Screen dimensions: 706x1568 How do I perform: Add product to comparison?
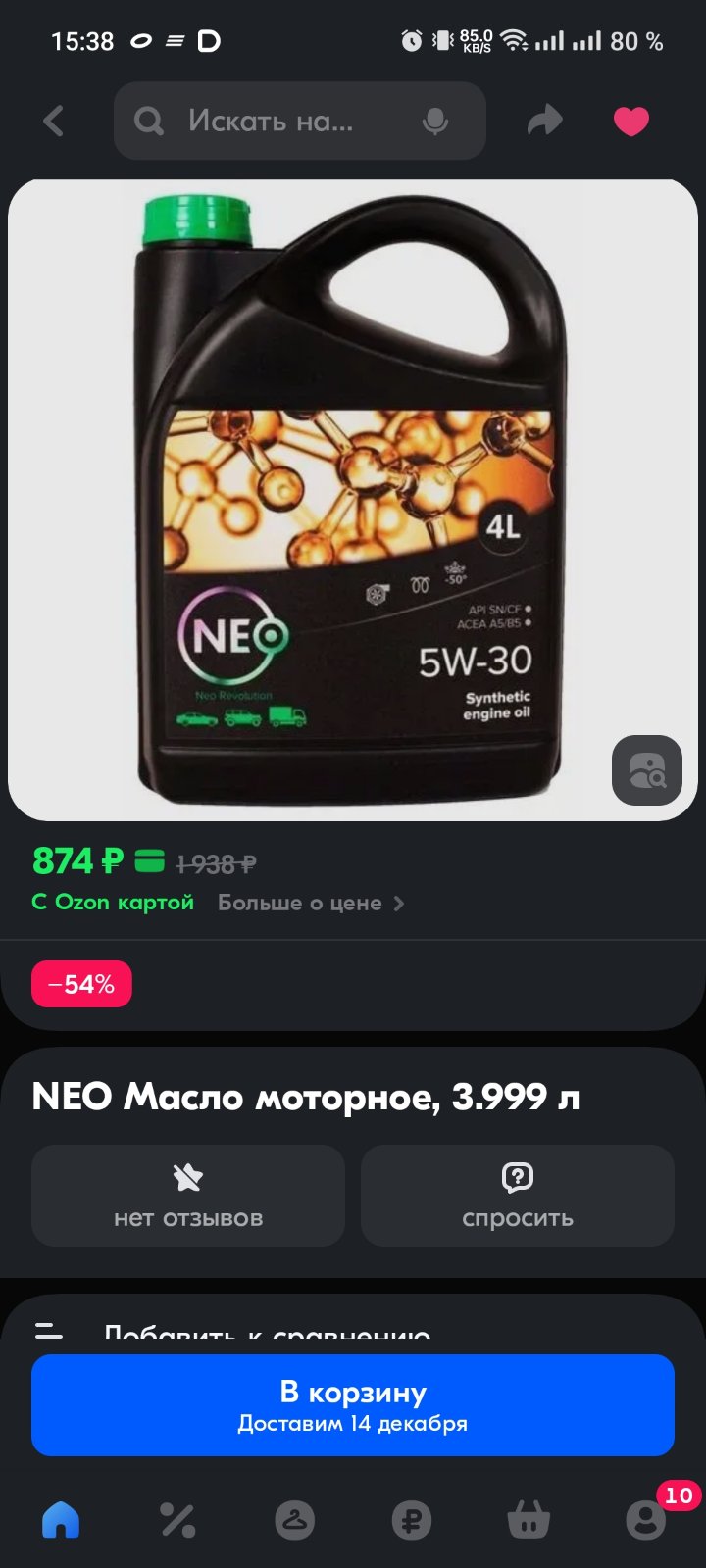coord(267,1333)
